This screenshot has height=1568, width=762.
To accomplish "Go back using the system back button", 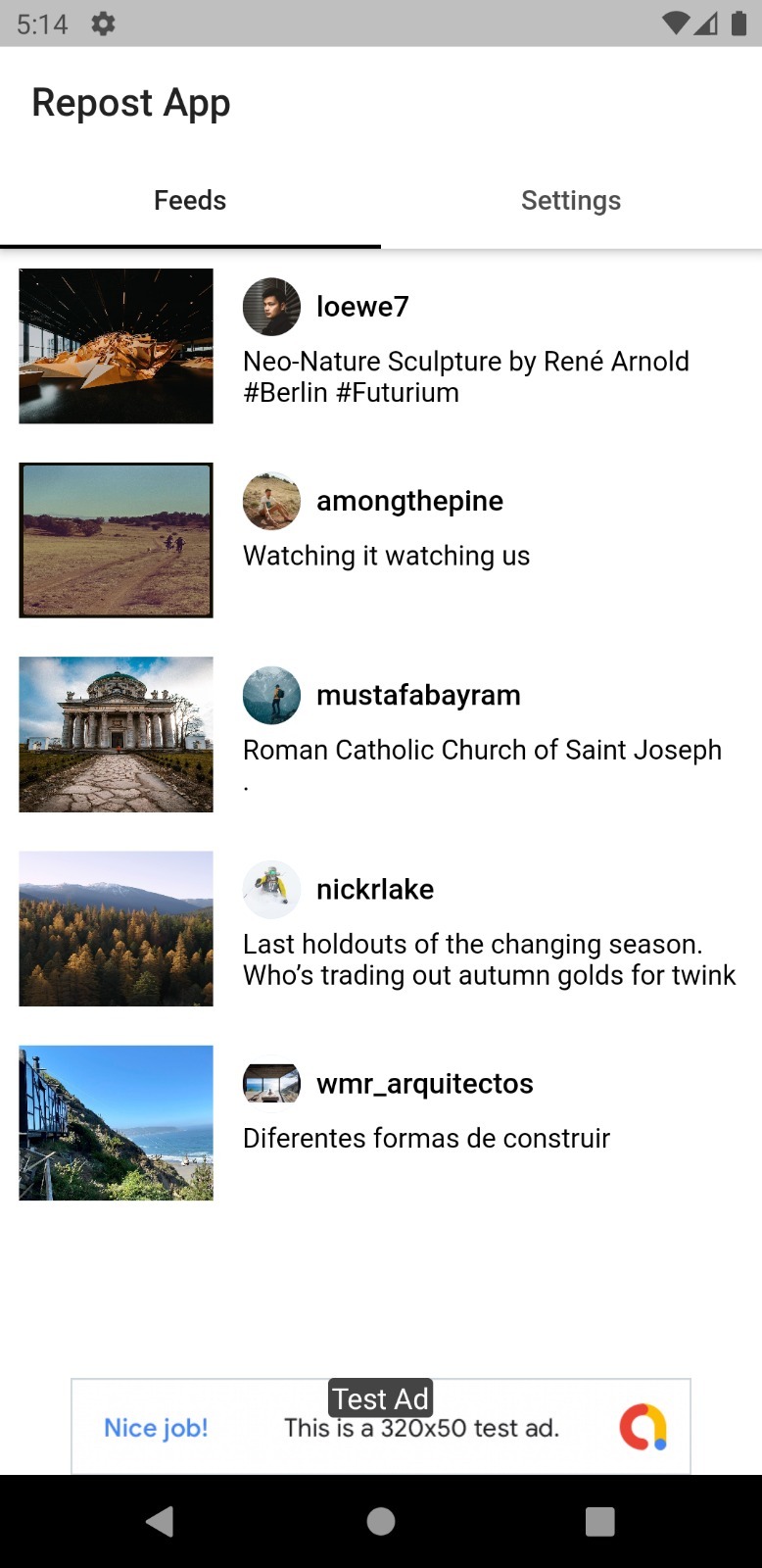I will coord(160,1521).
